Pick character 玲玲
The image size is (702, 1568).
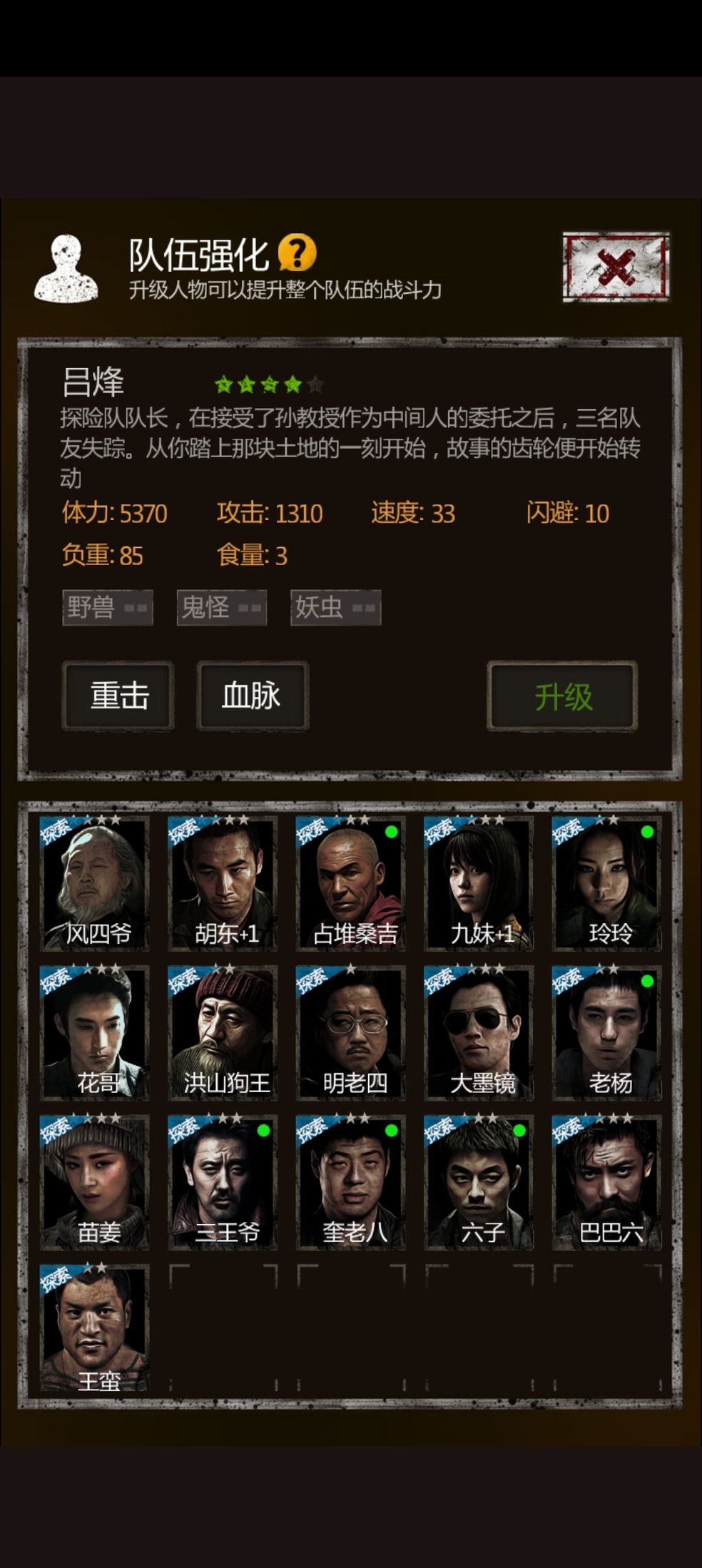pyautogui.click(x=607, y=885)
